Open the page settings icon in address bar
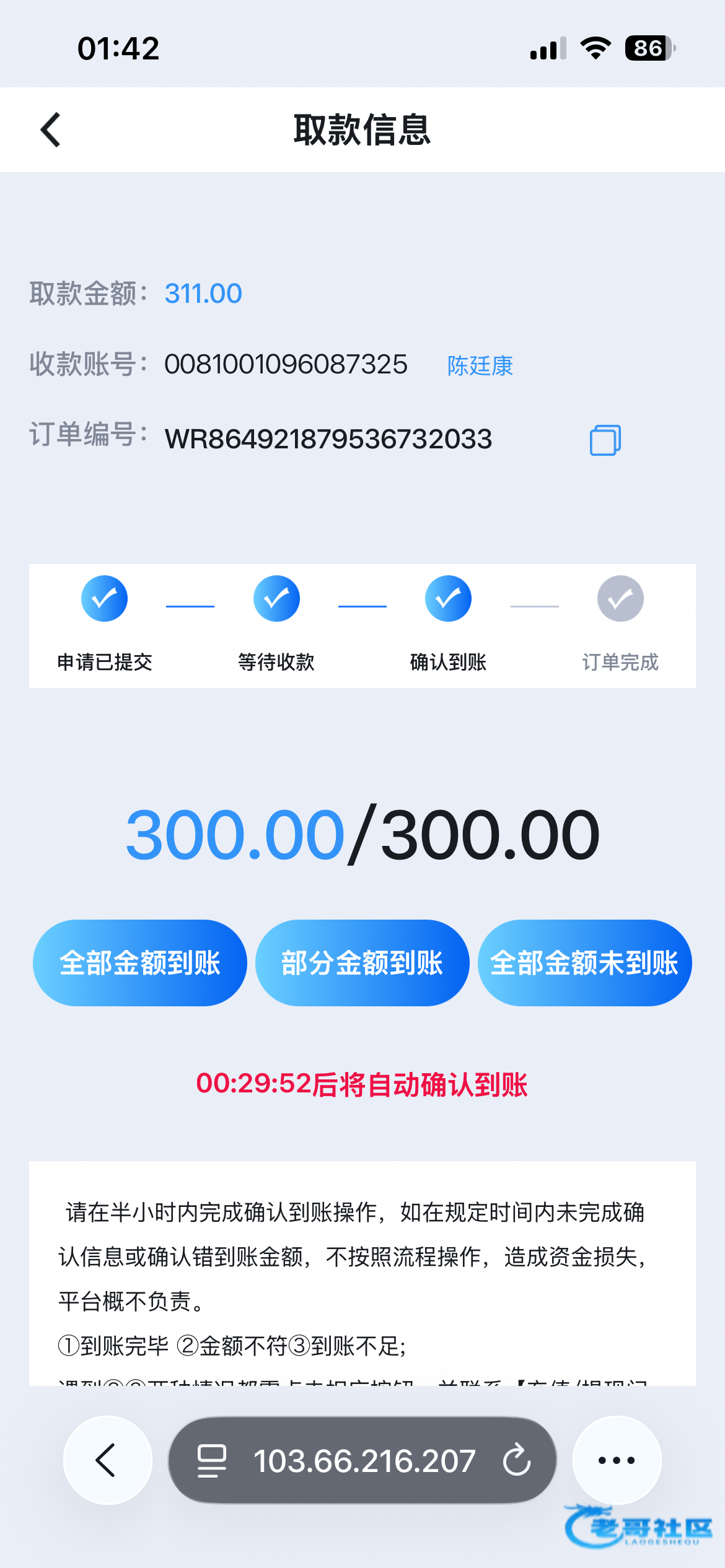This screenshot has height=1568, width=725. [x=211, y=1460]
